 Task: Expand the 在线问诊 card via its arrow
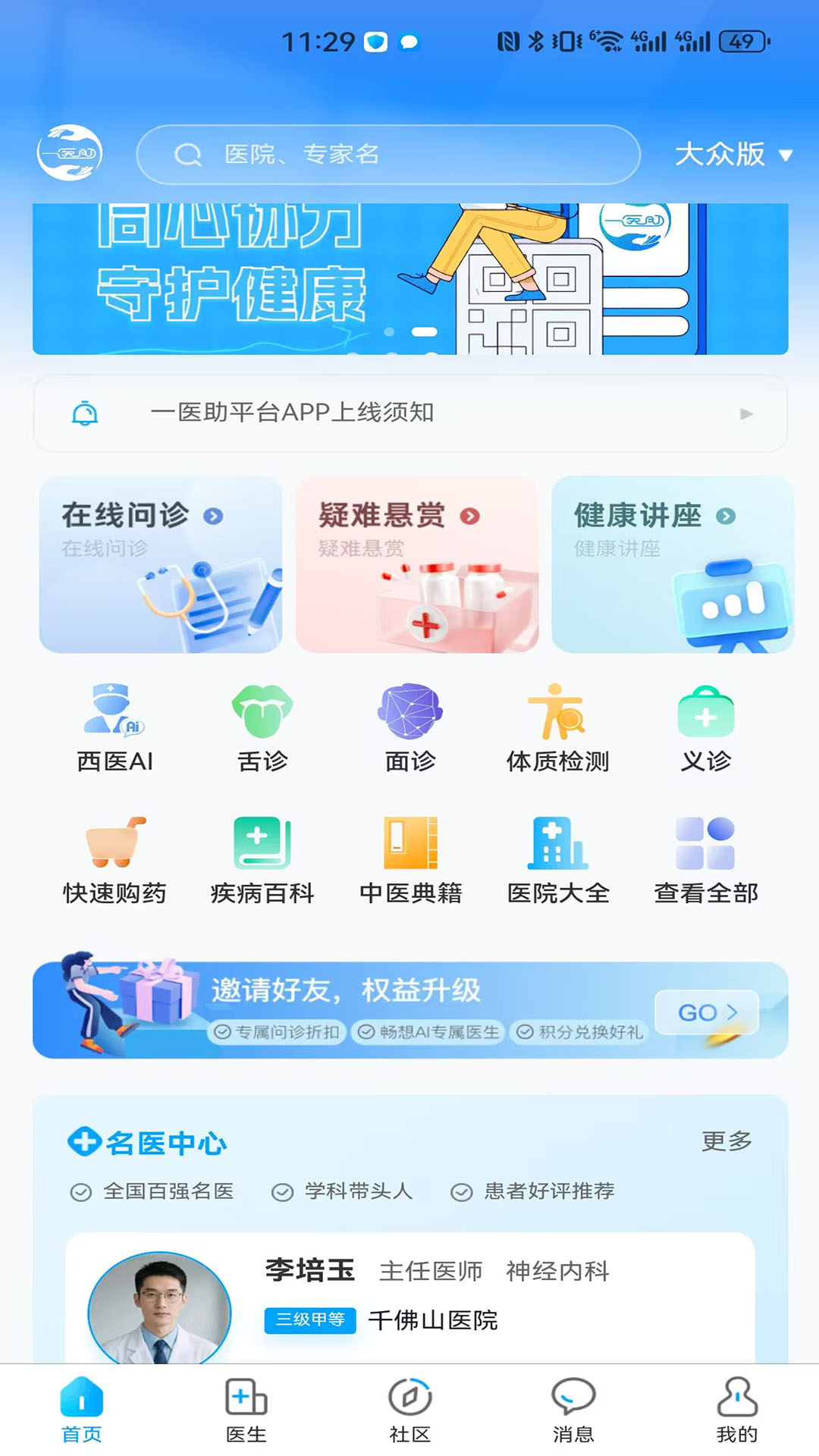[215, 514]
